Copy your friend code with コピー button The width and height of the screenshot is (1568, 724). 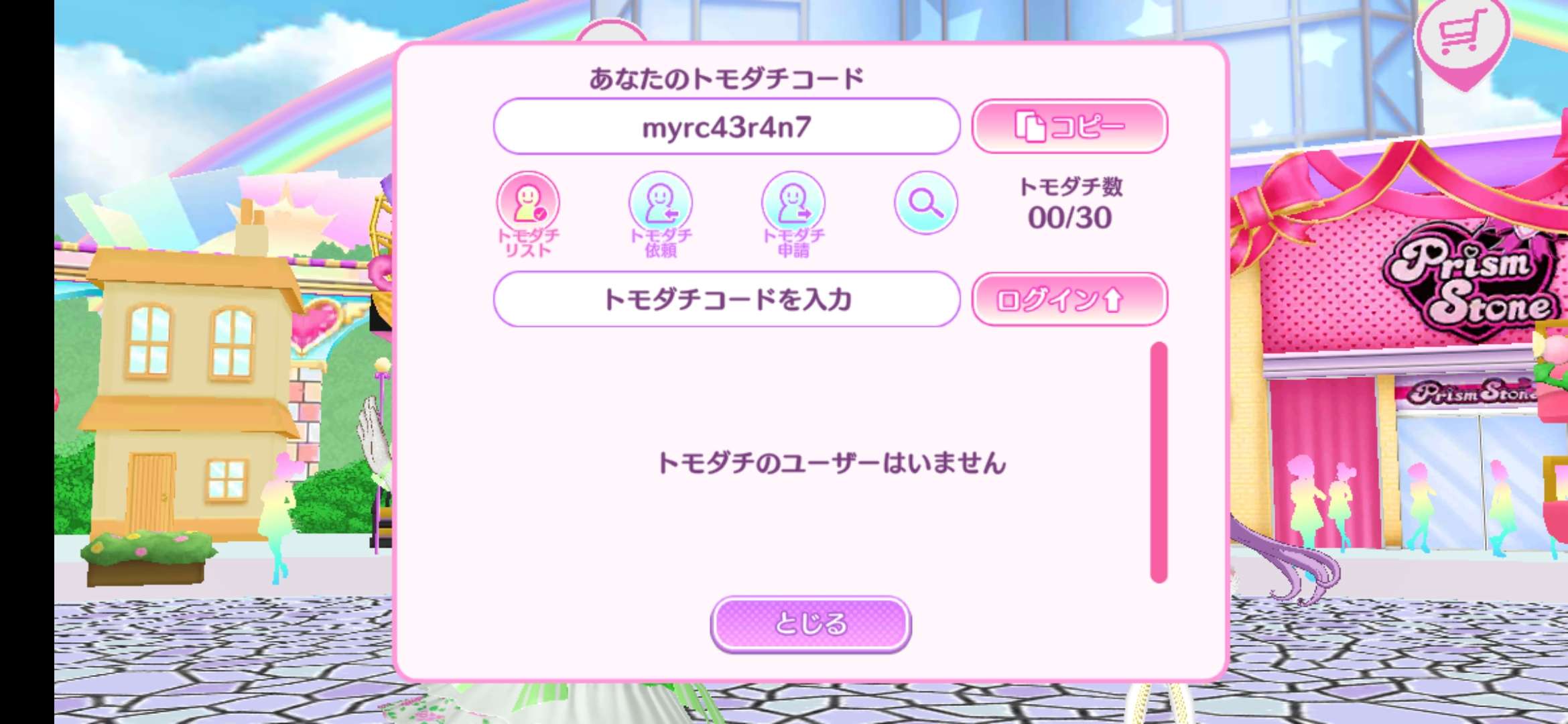pyautogui.click(x=1069, y=126)
